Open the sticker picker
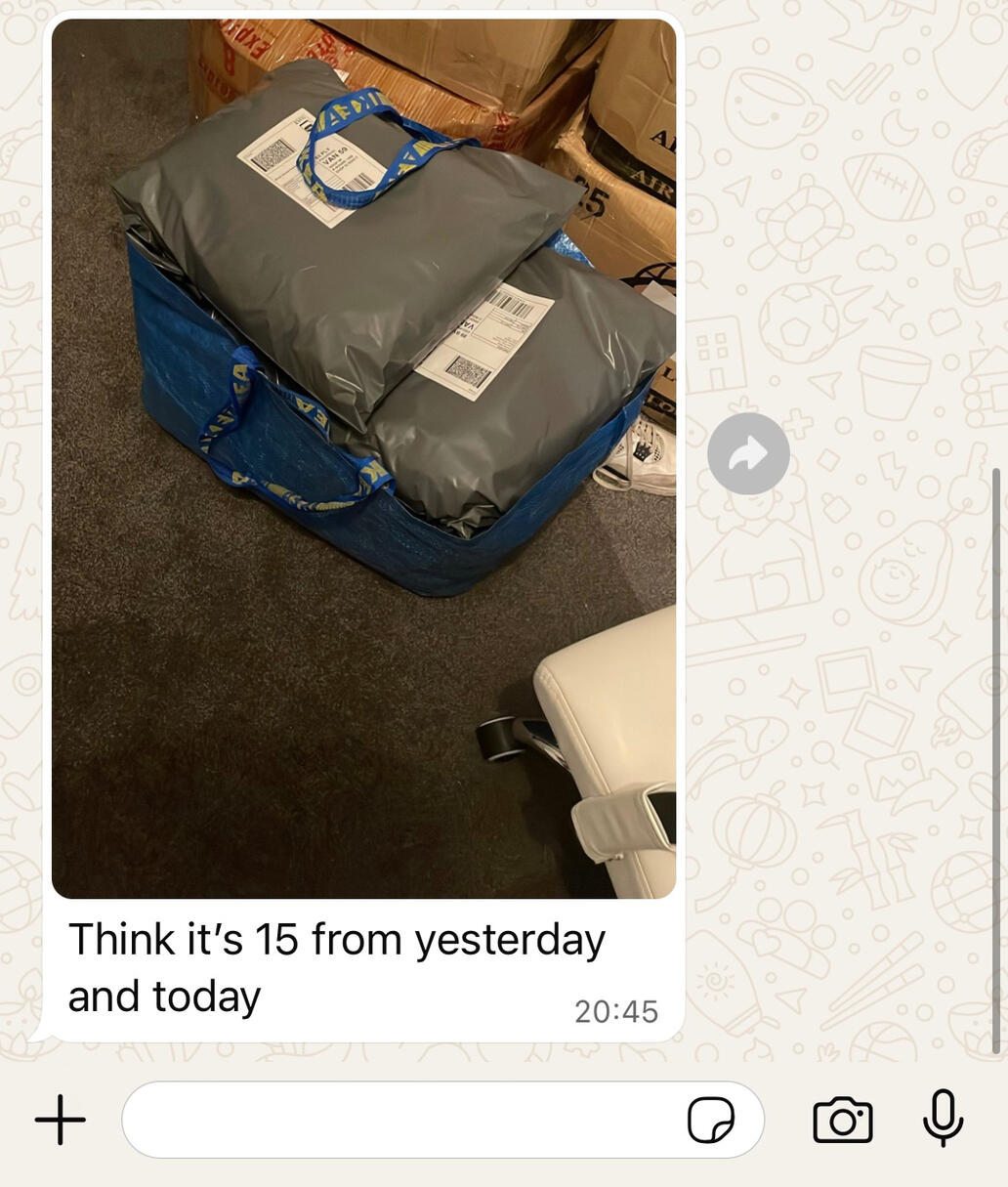Image resolution: width=1008 pixels, height=1187 pixels. [x=711, y=1120]
